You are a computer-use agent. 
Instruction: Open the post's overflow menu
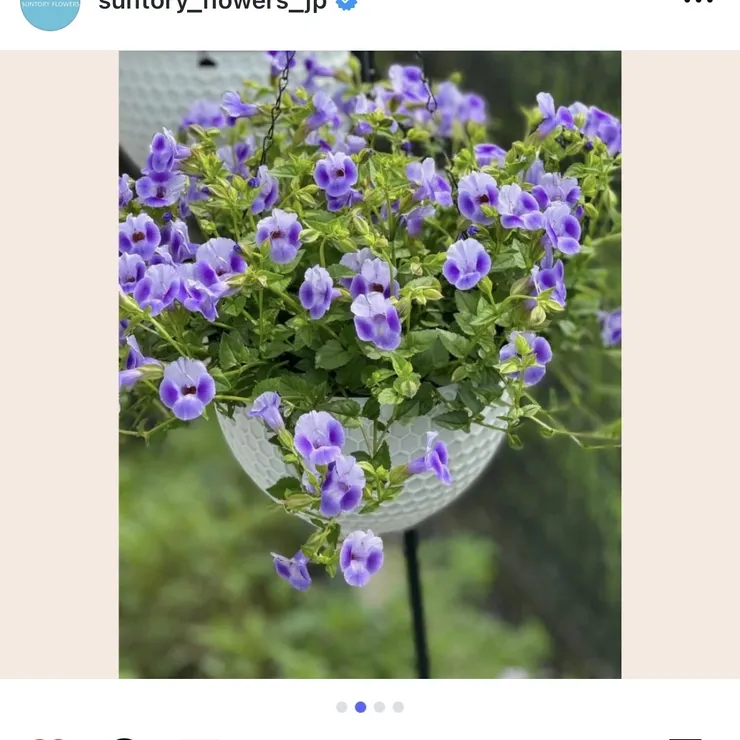coord(698,3)
